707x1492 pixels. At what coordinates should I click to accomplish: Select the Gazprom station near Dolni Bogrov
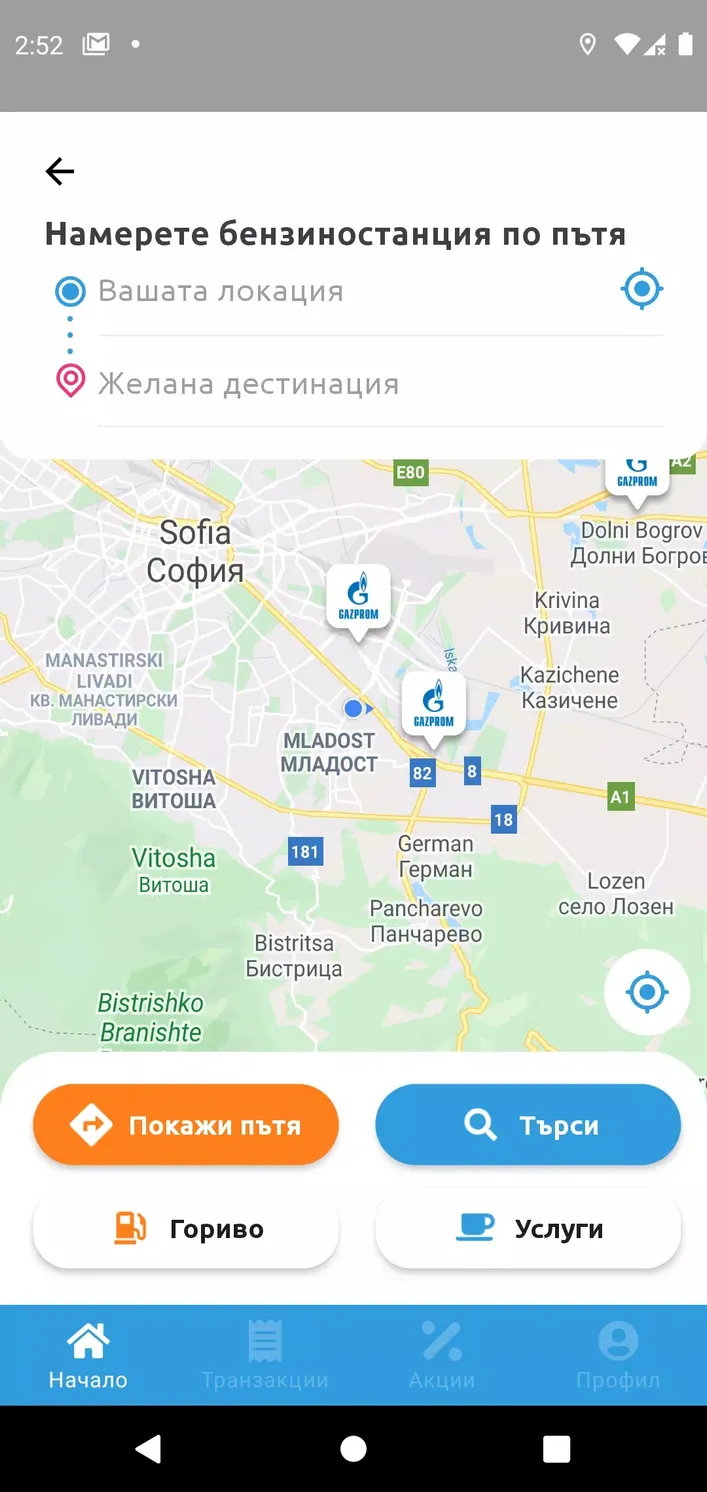(637, 476)
